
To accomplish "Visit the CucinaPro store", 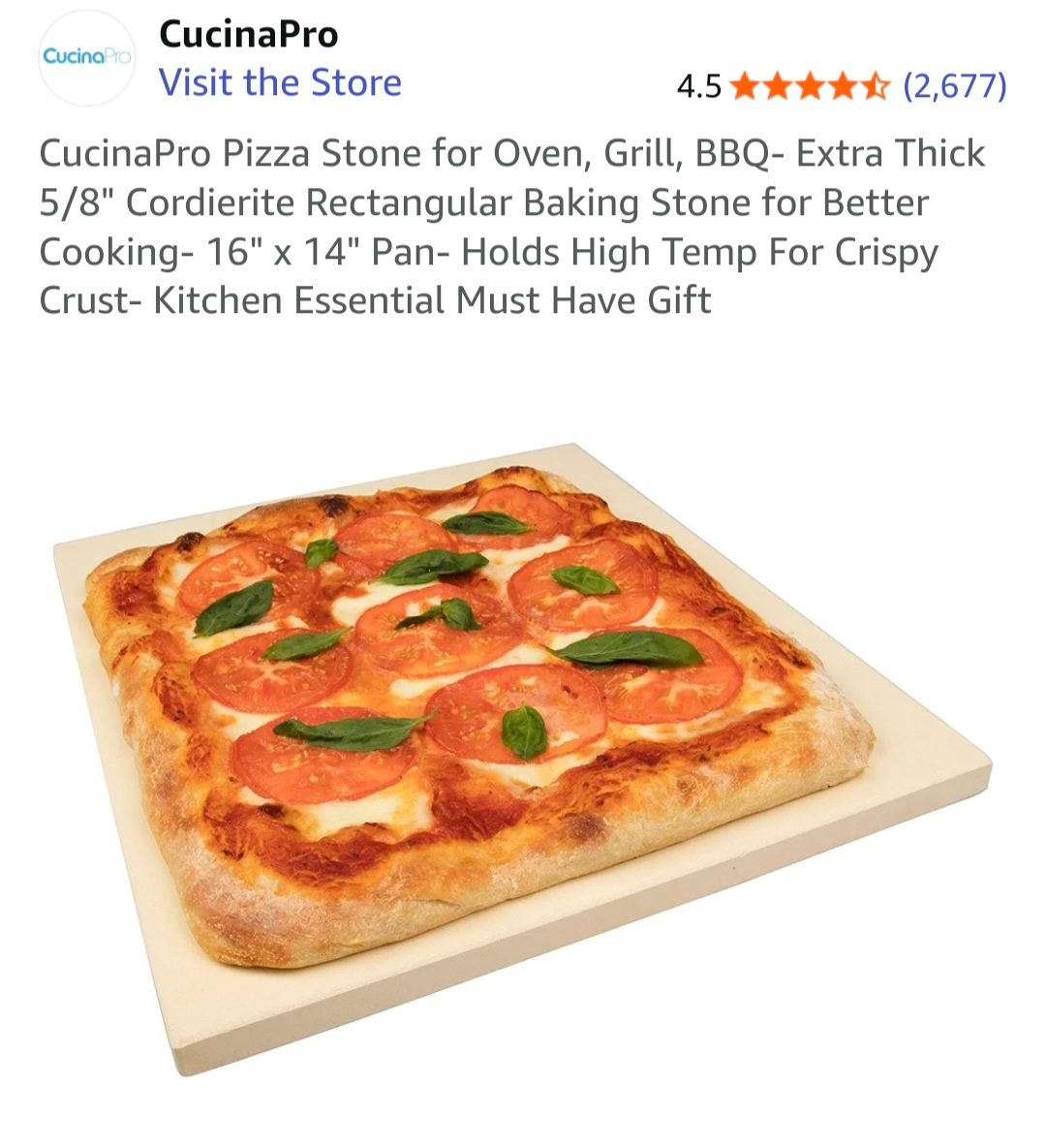I will click(x=280, y=83).
